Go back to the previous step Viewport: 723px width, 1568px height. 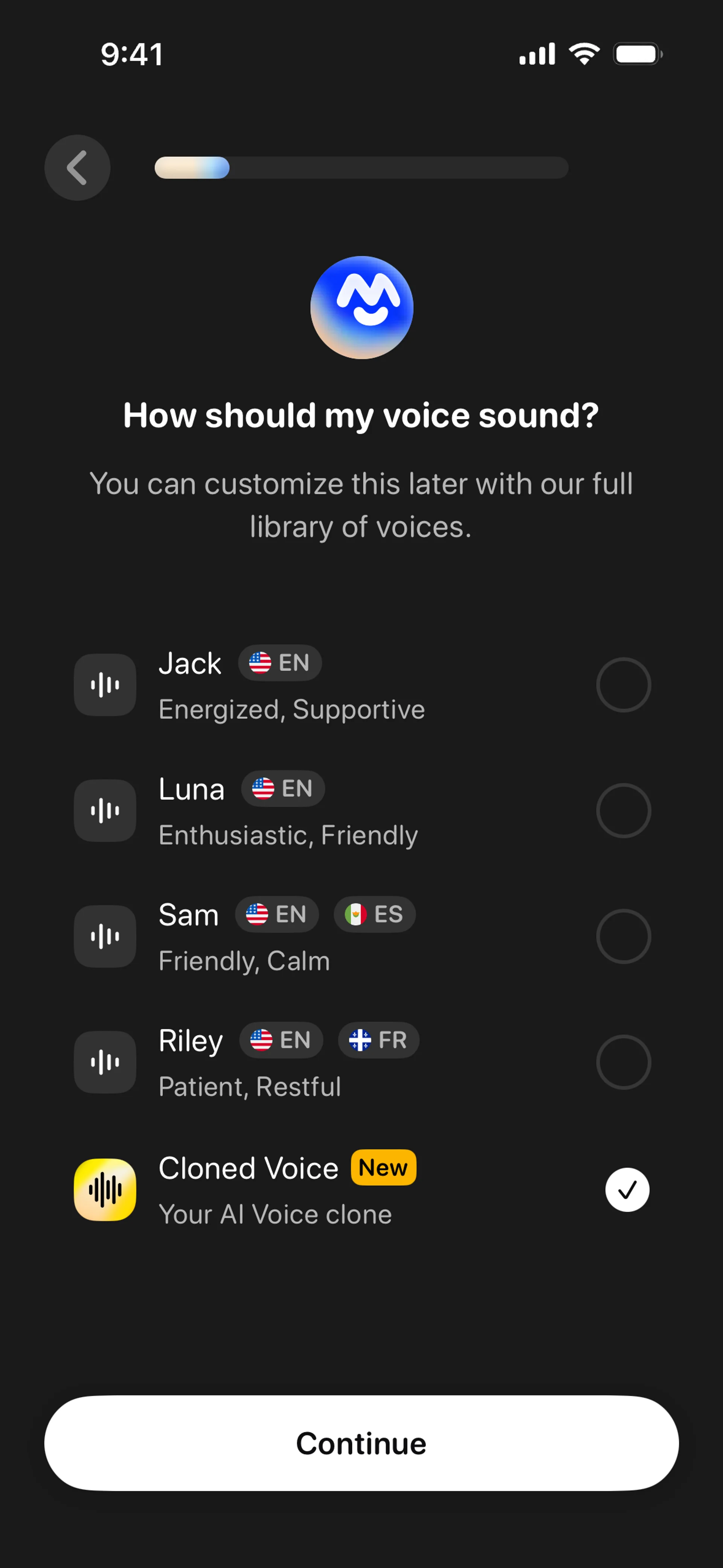coord(77,167)
